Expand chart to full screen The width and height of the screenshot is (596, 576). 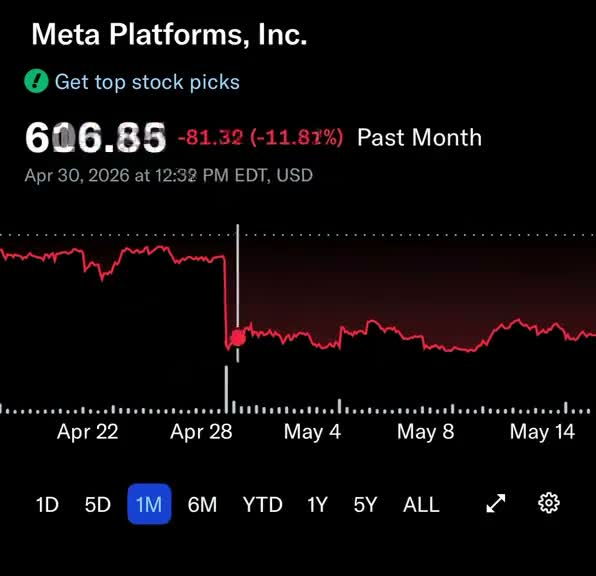click(496, 503)
